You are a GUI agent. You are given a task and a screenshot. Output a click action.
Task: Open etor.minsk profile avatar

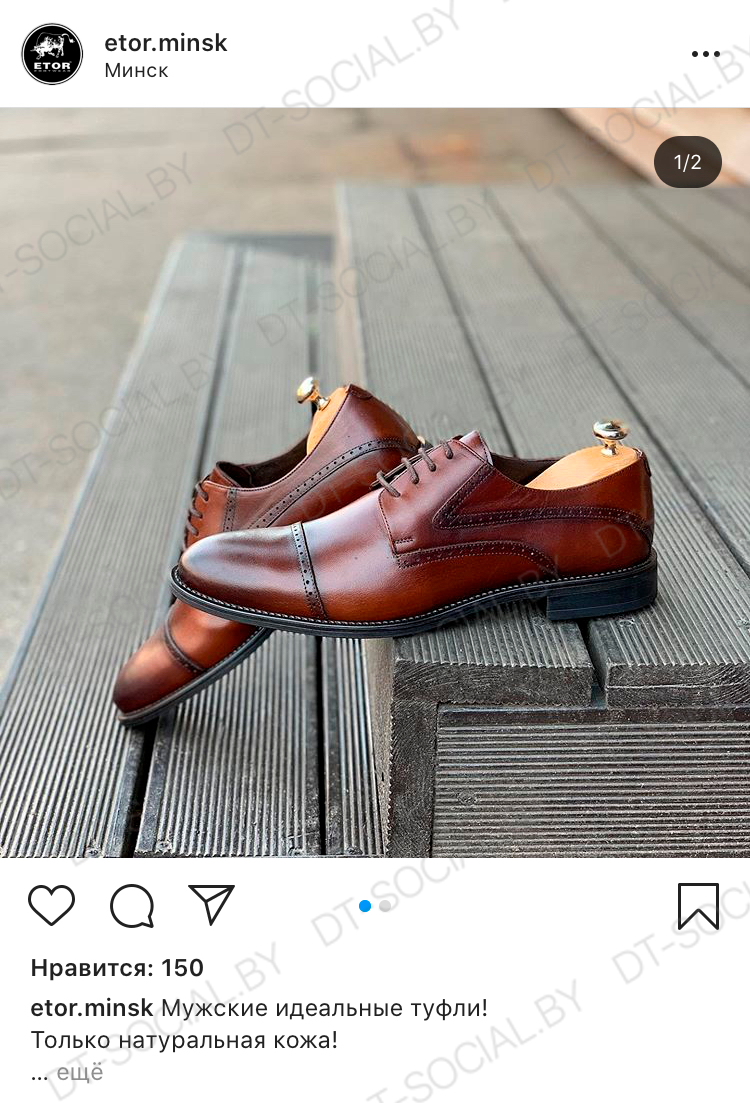tap(52, 54)
